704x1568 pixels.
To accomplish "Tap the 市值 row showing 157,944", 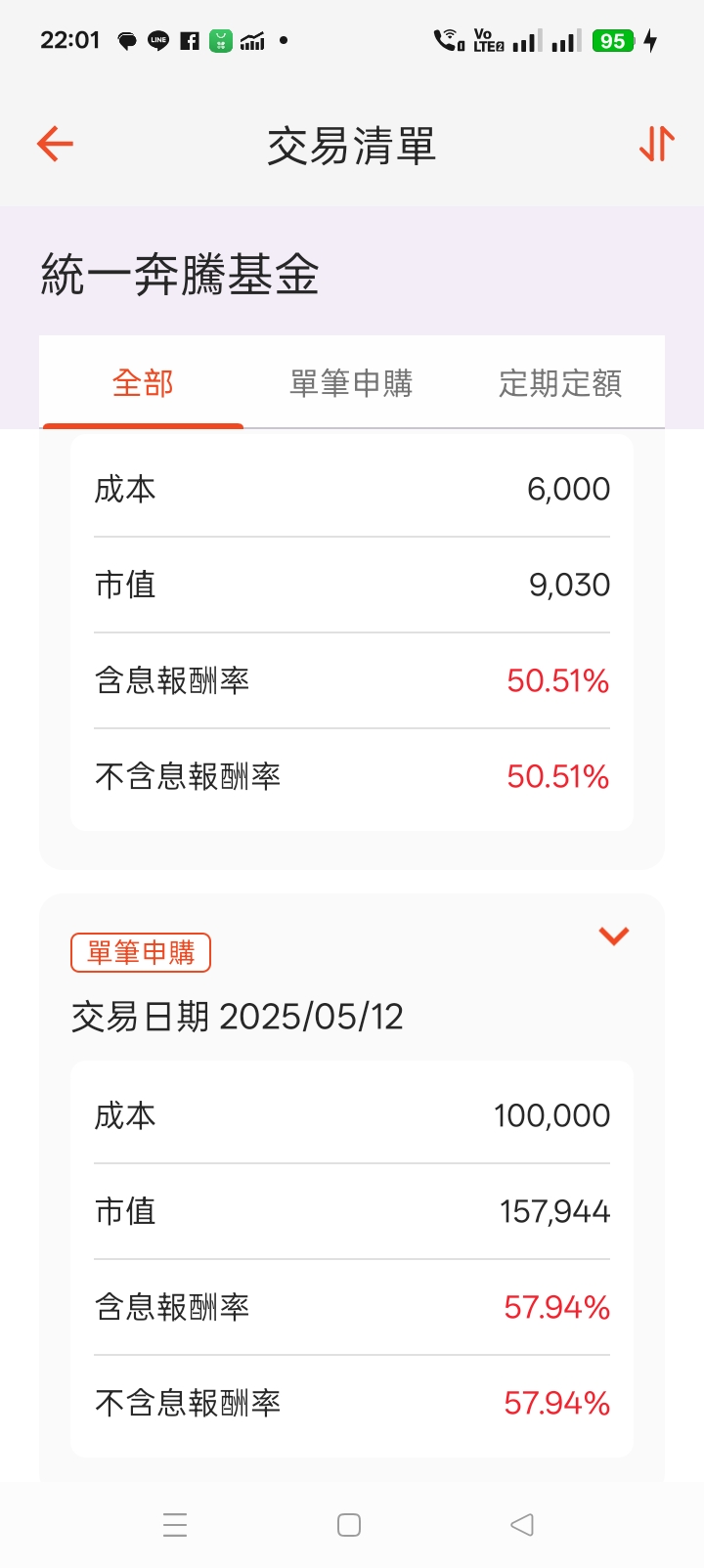I will (x=350, y=1210).
